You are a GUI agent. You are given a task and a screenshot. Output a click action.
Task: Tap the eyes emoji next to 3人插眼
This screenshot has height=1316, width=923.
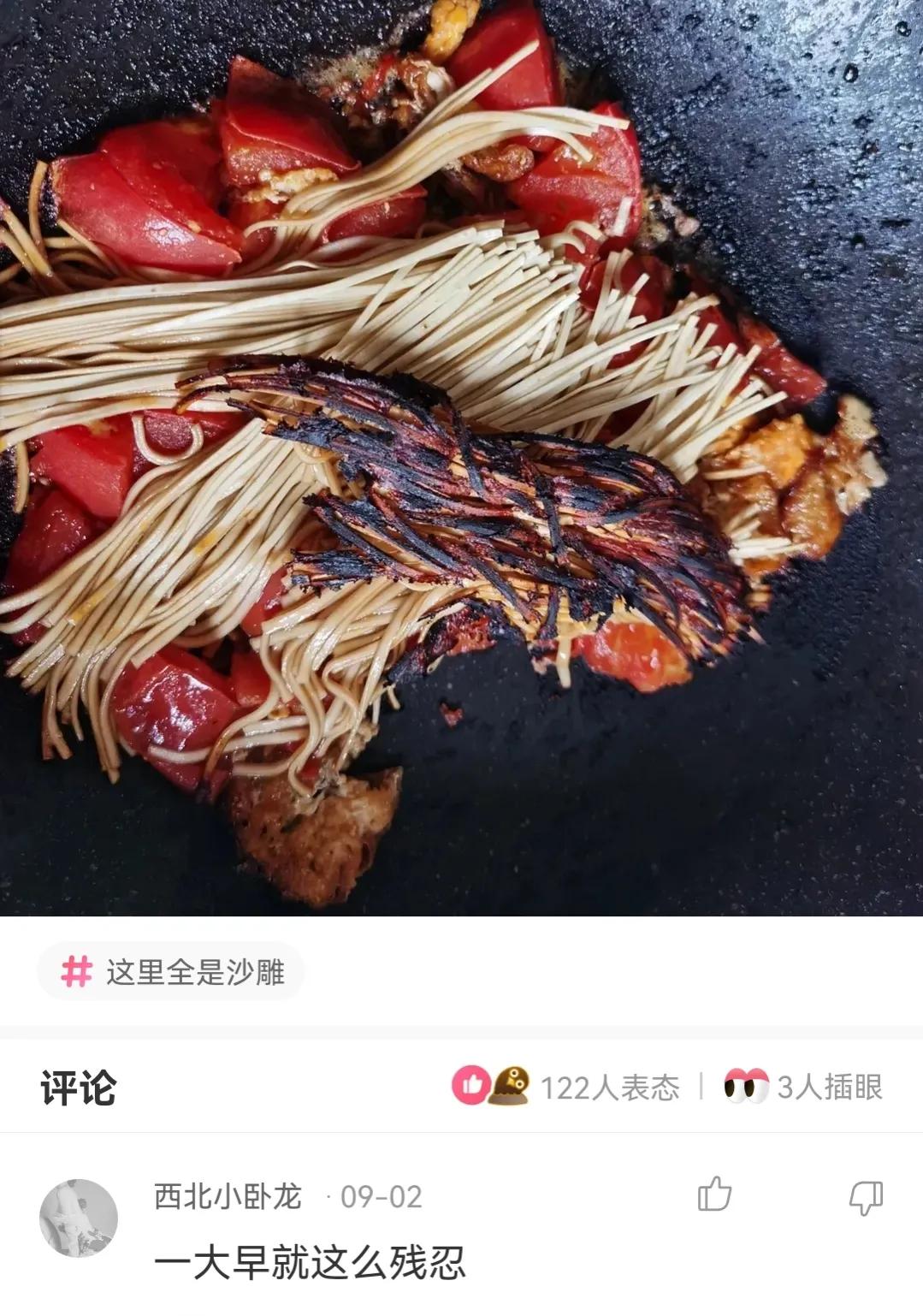[x=746, y=1082]
